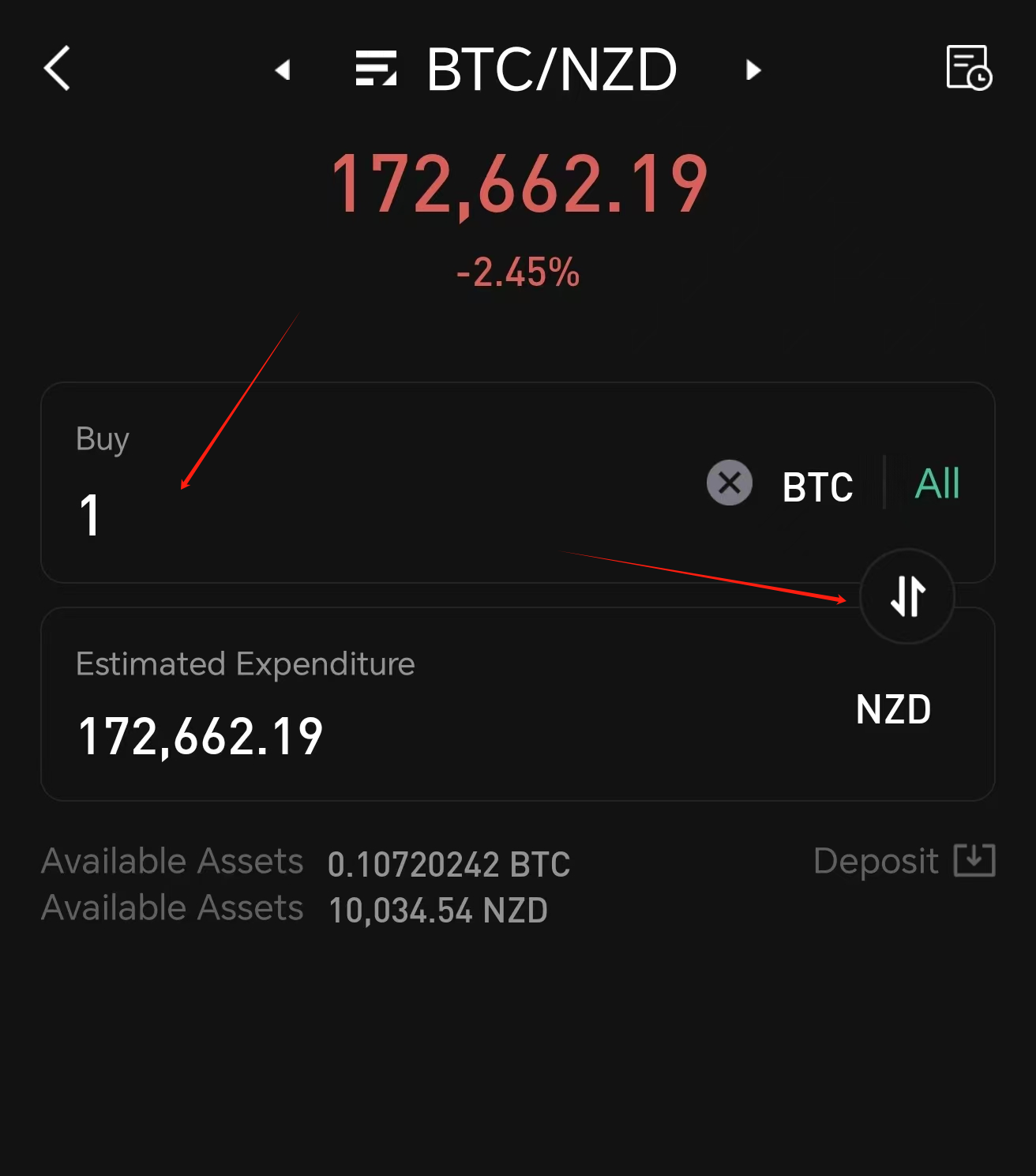Open the NZD currency selector
Viewport: 1036px width, 1176px height.
[893, 708]
